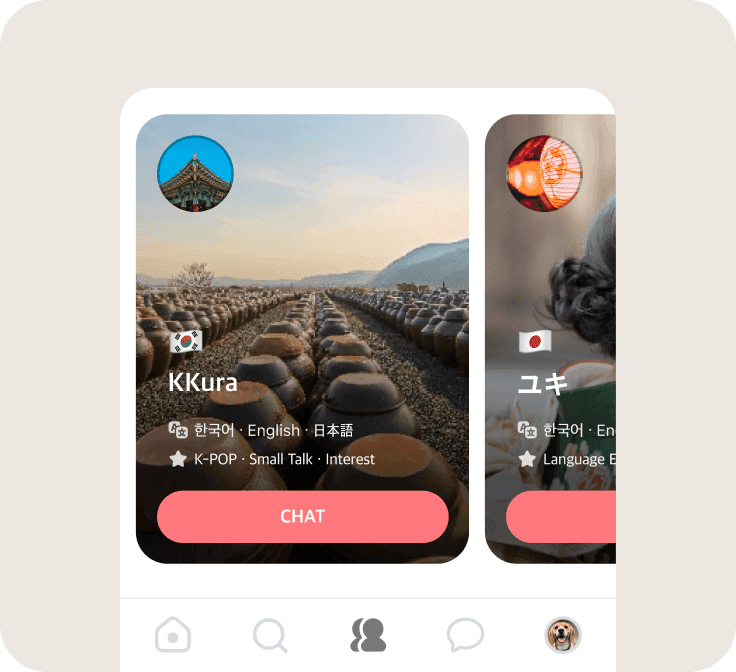This screenshot has height=672, width=736.
Task: Switch to the search tab
Action: pyautogui.click(x=270, y=635)
